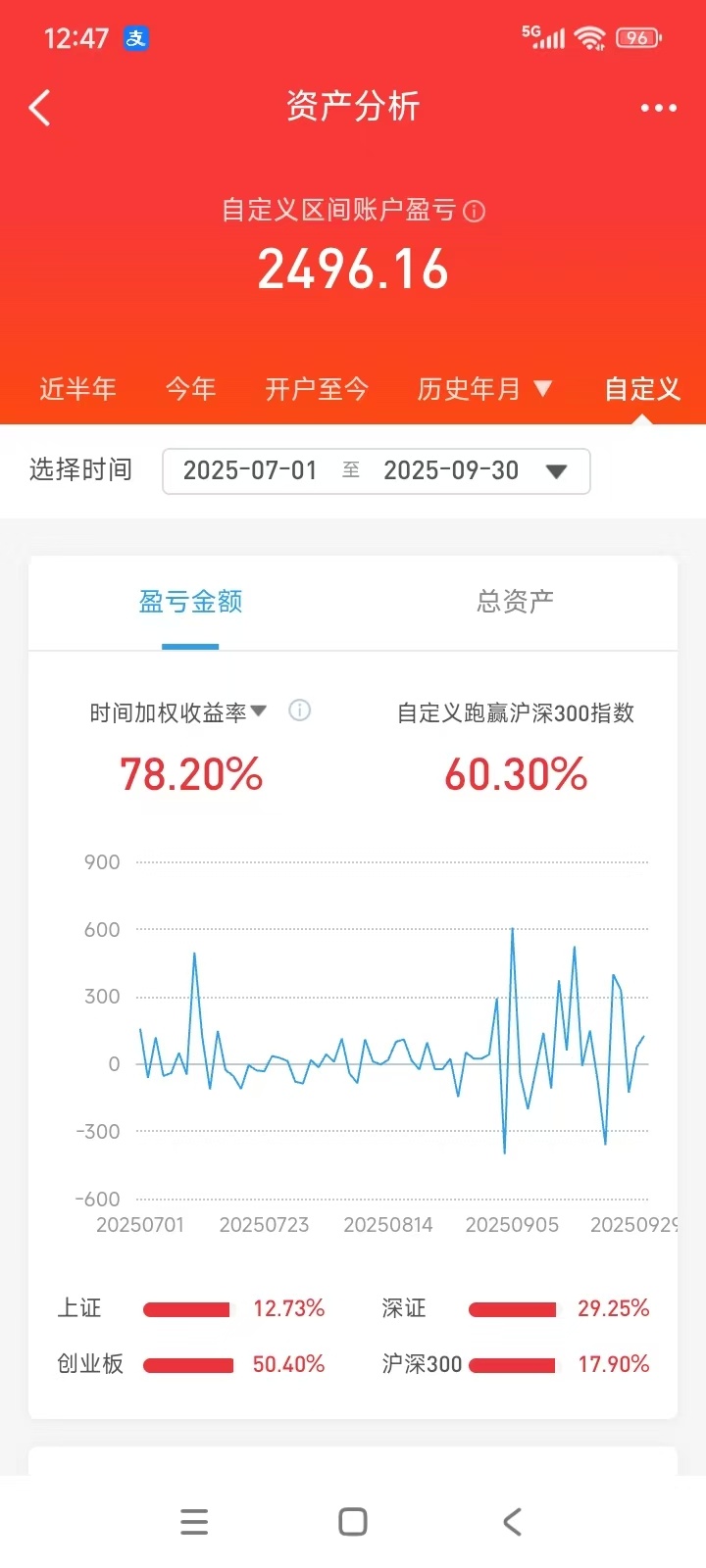Go back using the top-left arrow

point(40,108)
